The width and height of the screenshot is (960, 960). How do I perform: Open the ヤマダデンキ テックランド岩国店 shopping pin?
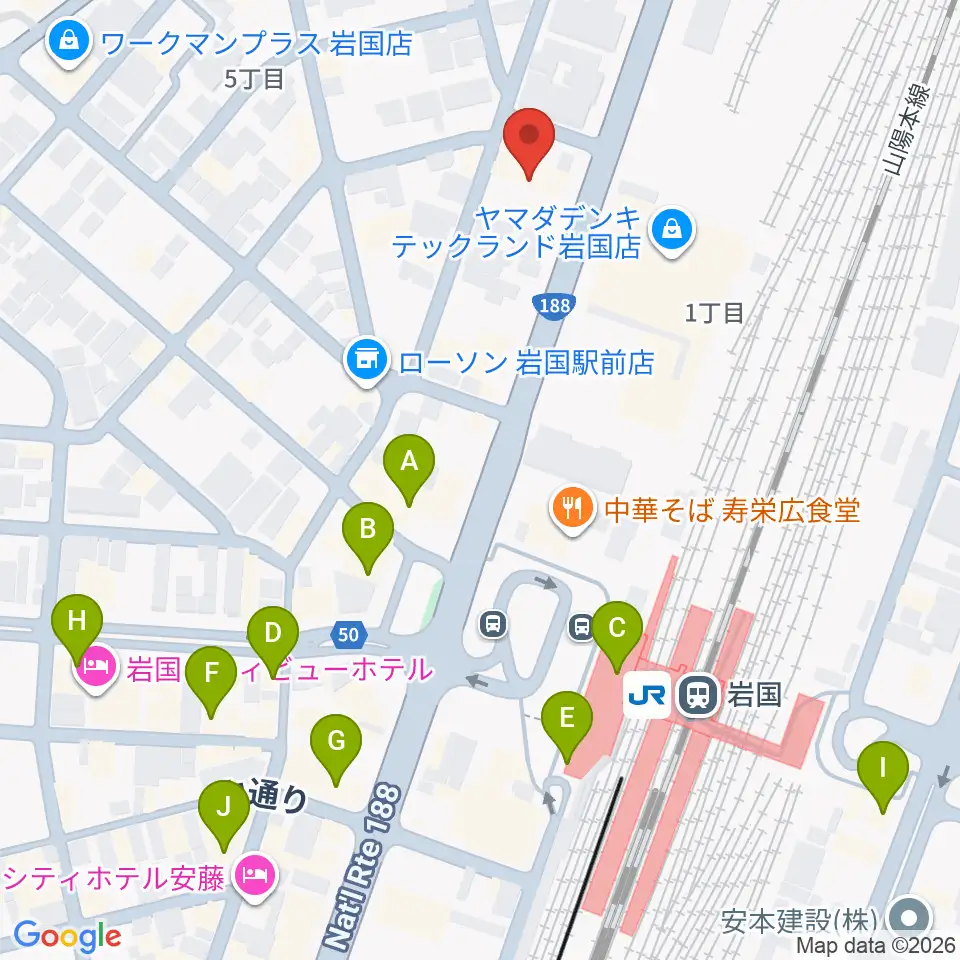point(672,233)
